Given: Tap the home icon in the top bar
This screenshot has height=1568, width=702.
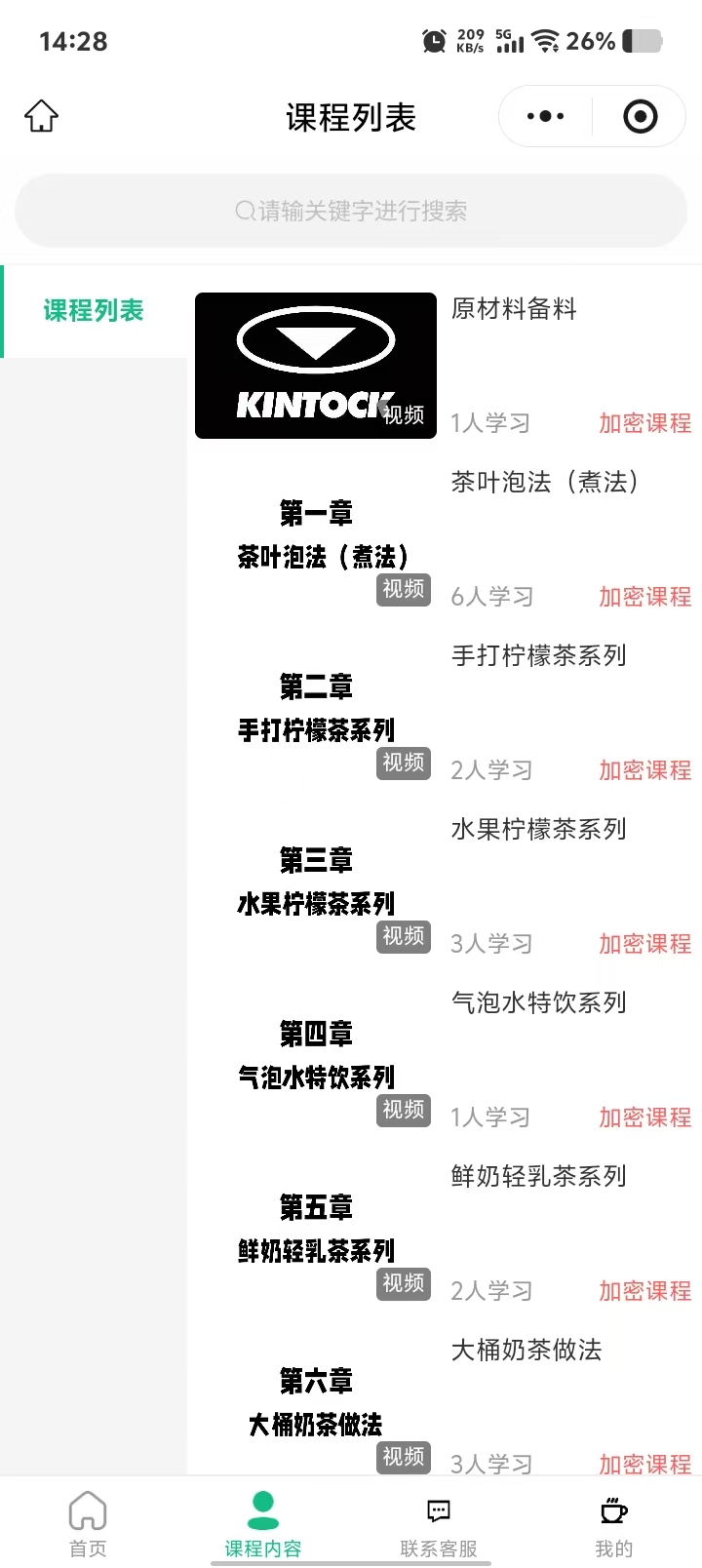Looking at the screenshot, I should point(41,117).
